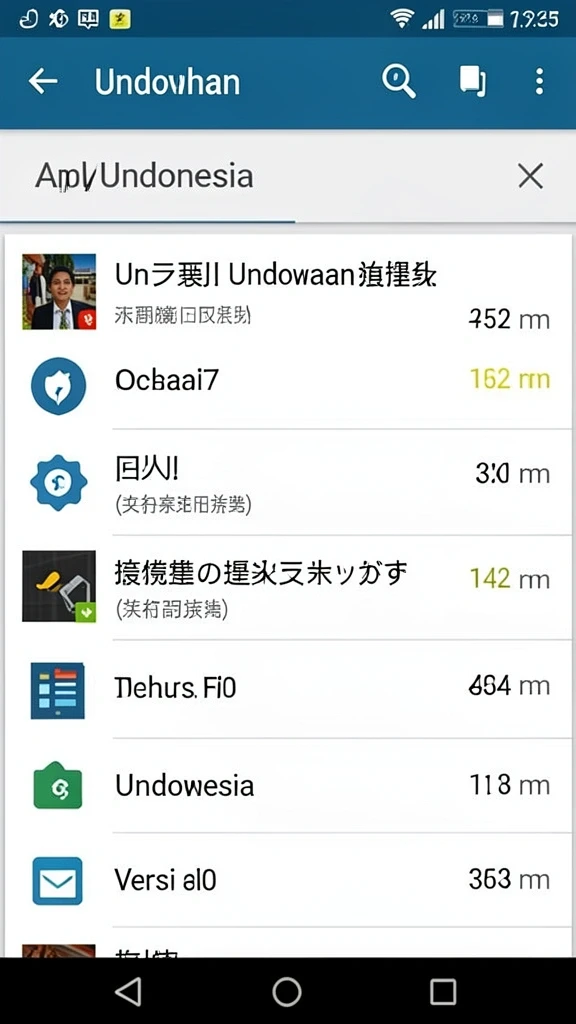Open the Versi al0 row
The image size is (576, 1024).
288,880
